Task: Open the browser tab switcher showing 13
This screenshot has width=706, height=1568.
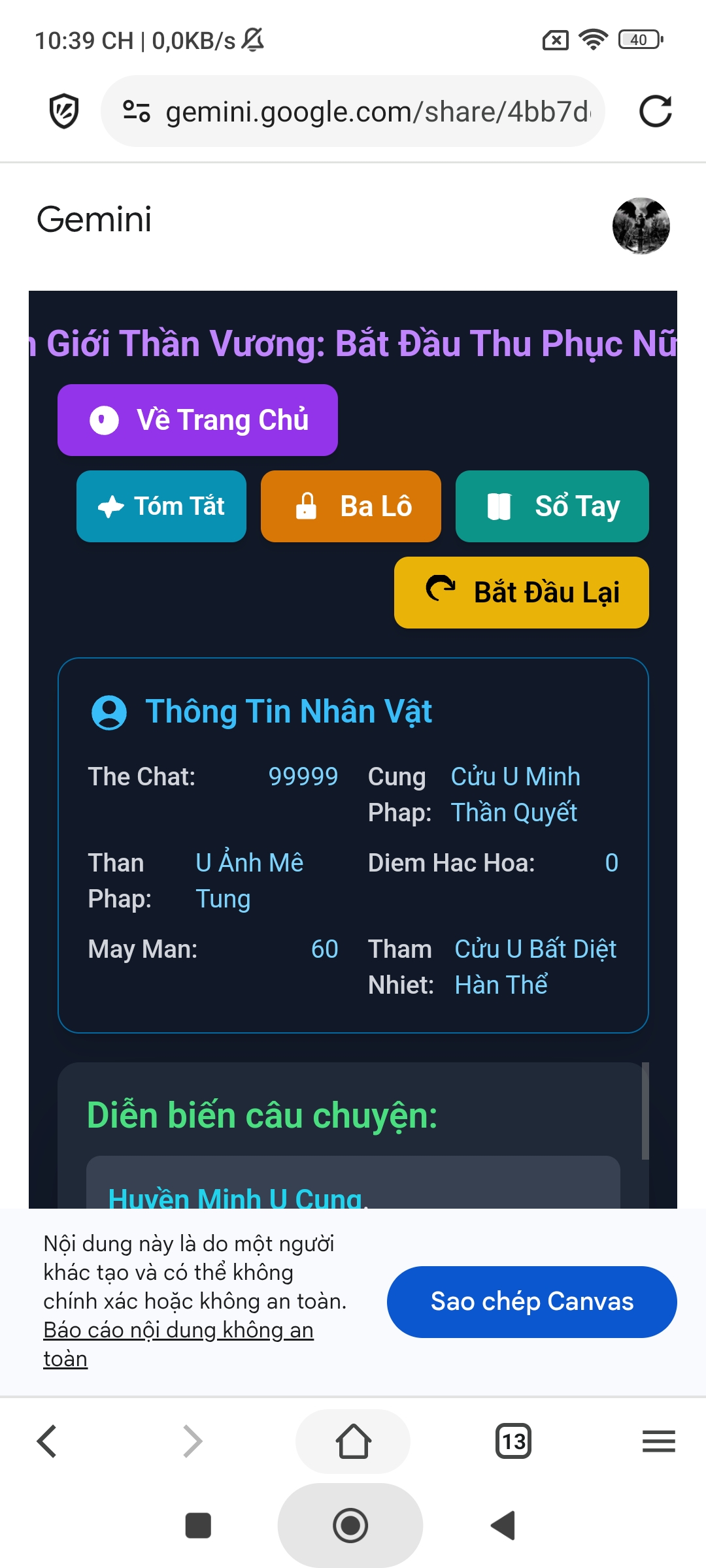Action: pos(514,1441)
